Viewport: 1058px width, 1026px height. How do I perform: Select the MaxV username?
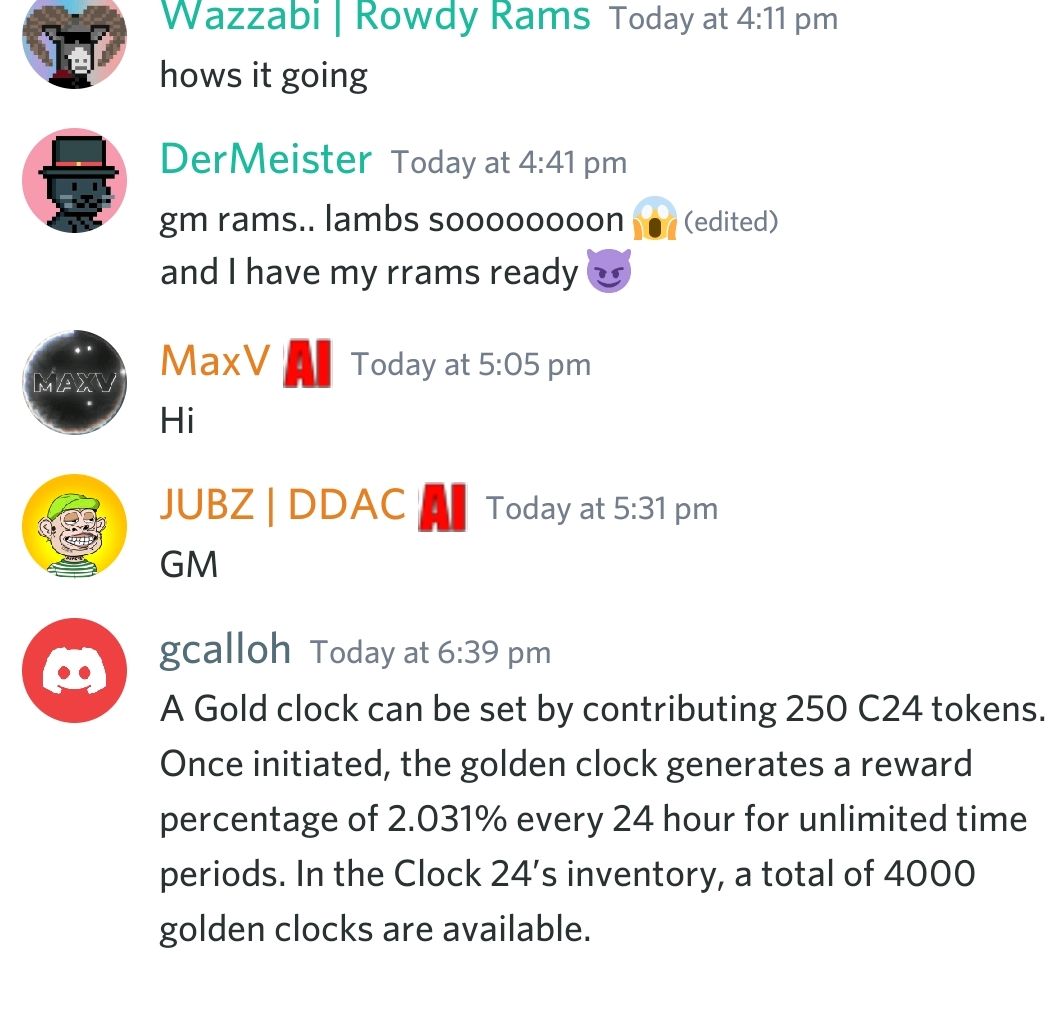(215, 362)
